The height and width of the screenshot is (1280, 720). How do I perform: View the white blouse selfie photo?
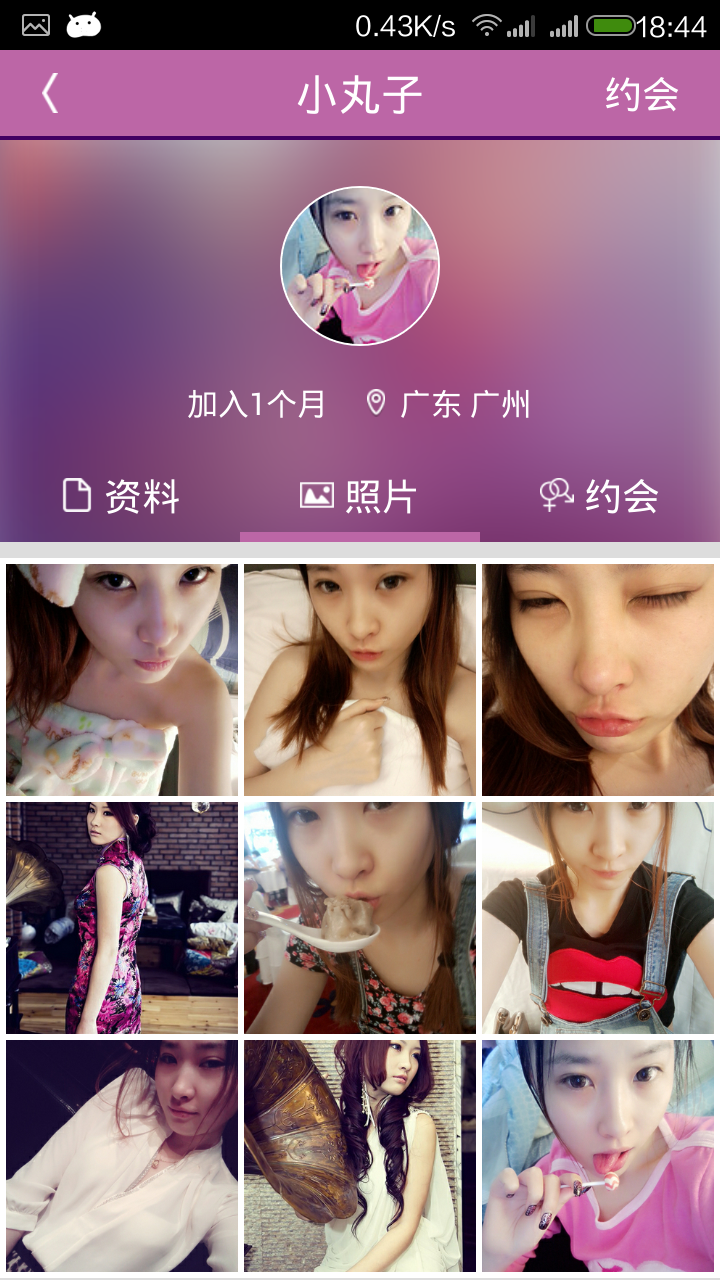[122, 1156]
